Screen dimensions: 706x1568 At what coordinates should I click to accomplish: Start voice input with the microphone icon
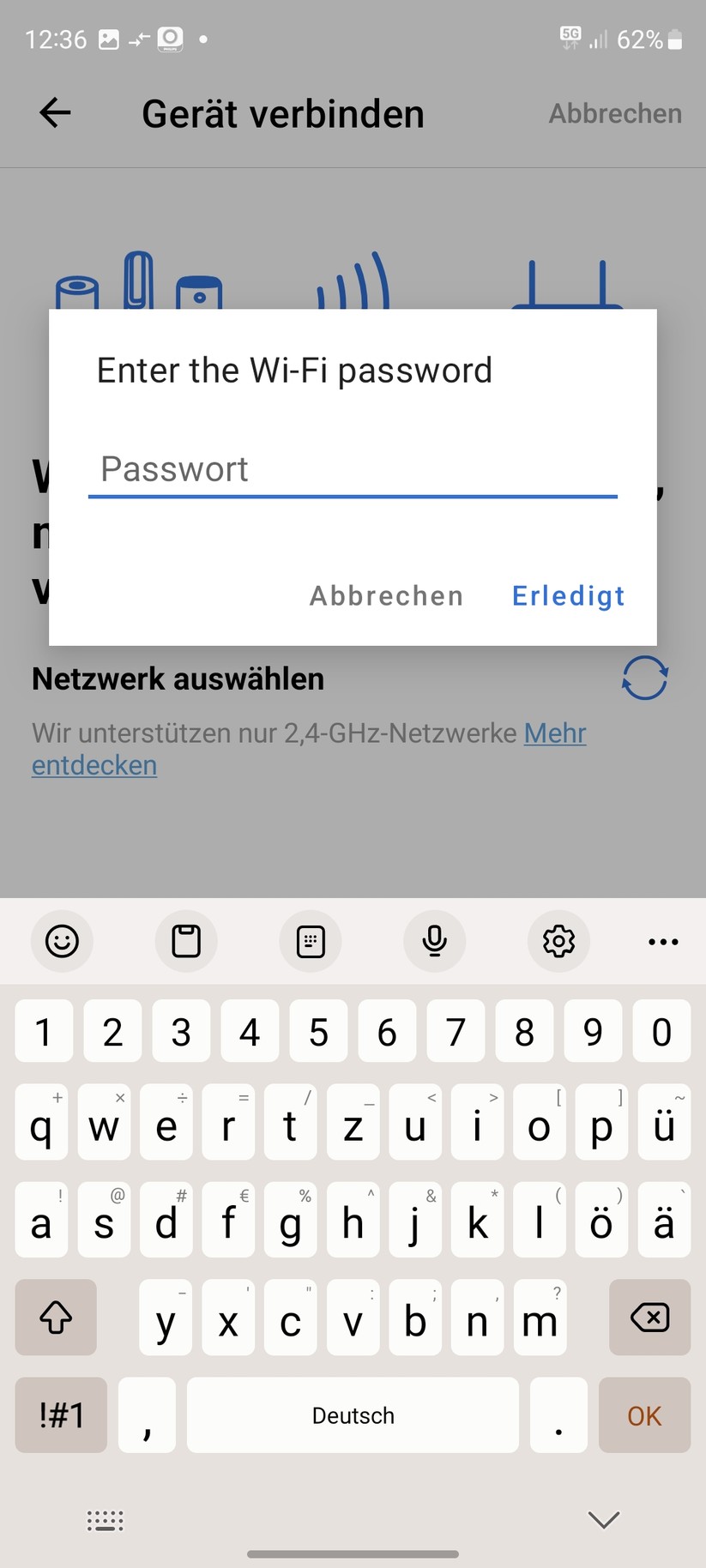[435, 941]
